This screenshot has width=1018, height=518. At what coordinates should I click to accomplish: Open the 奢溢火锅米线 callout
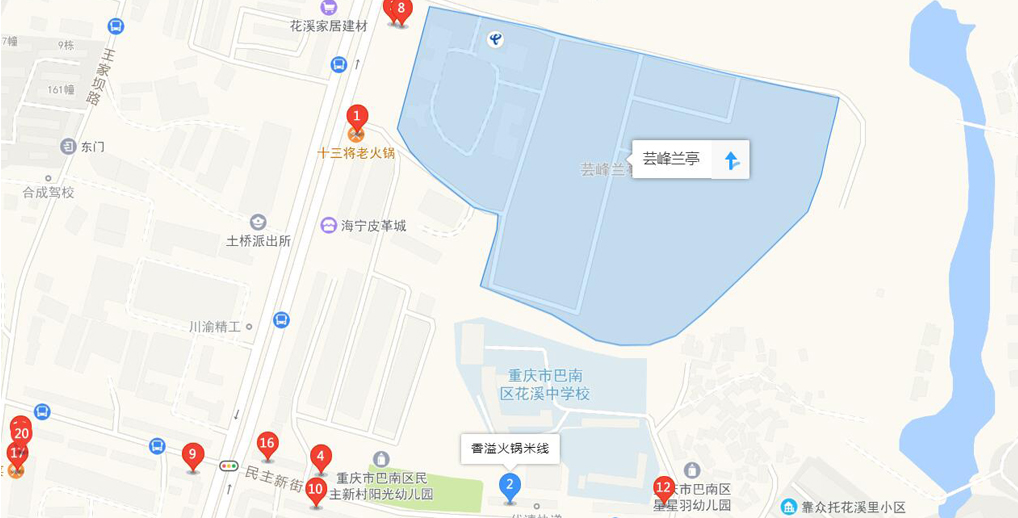pyautogui.click(x=510, y=449)
